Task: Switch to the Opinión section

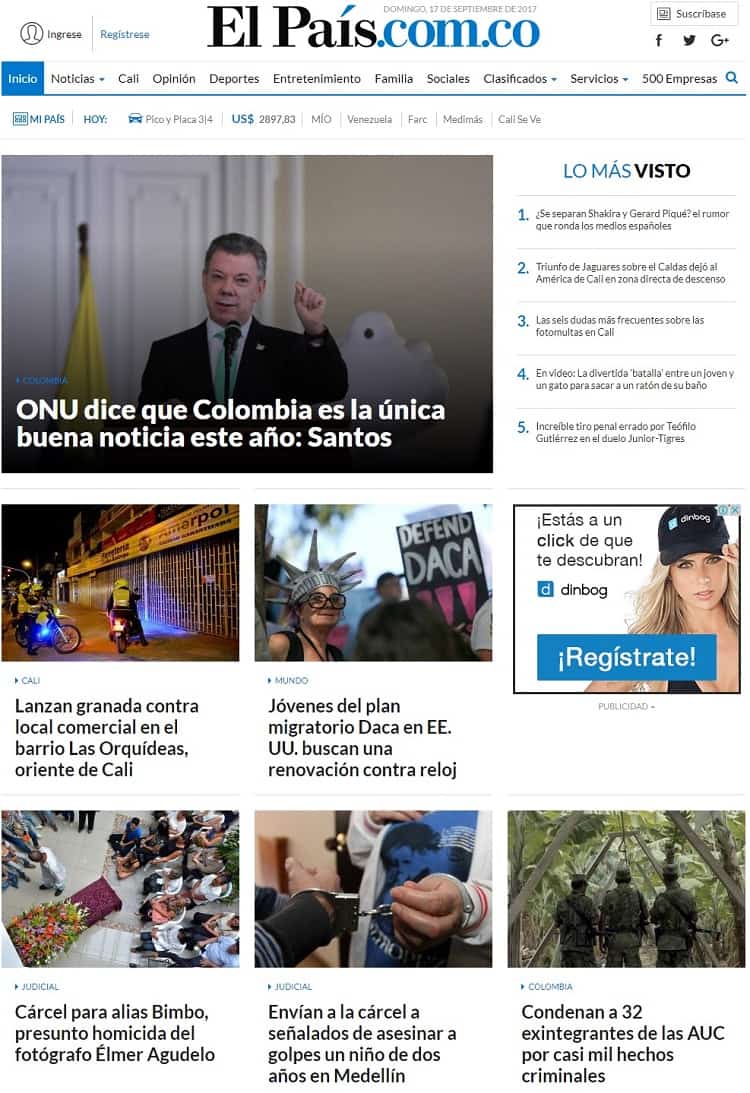Action: [174, 79]
